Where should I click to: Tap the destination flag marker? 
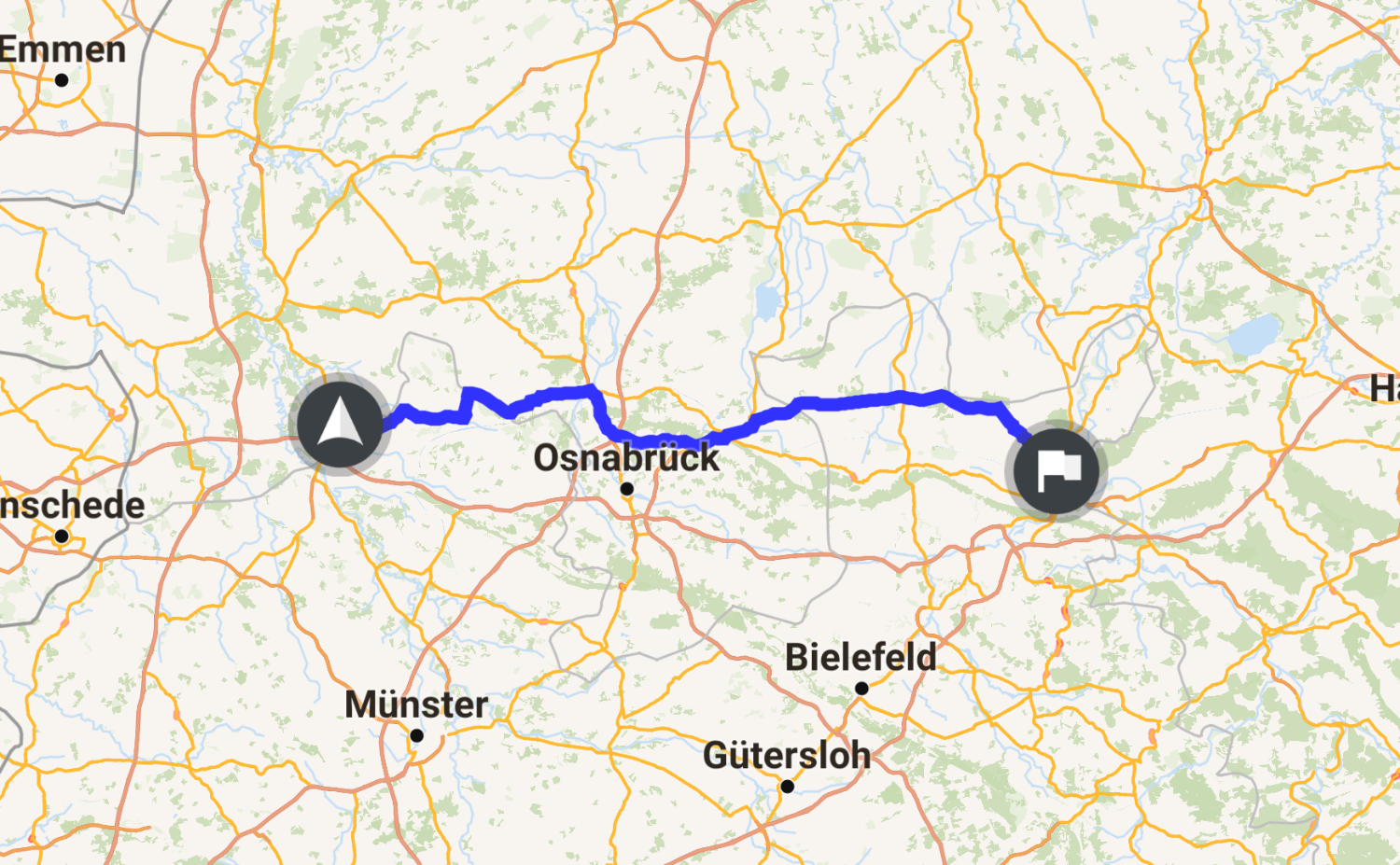pyautogui.click(x=1057, y=469)
